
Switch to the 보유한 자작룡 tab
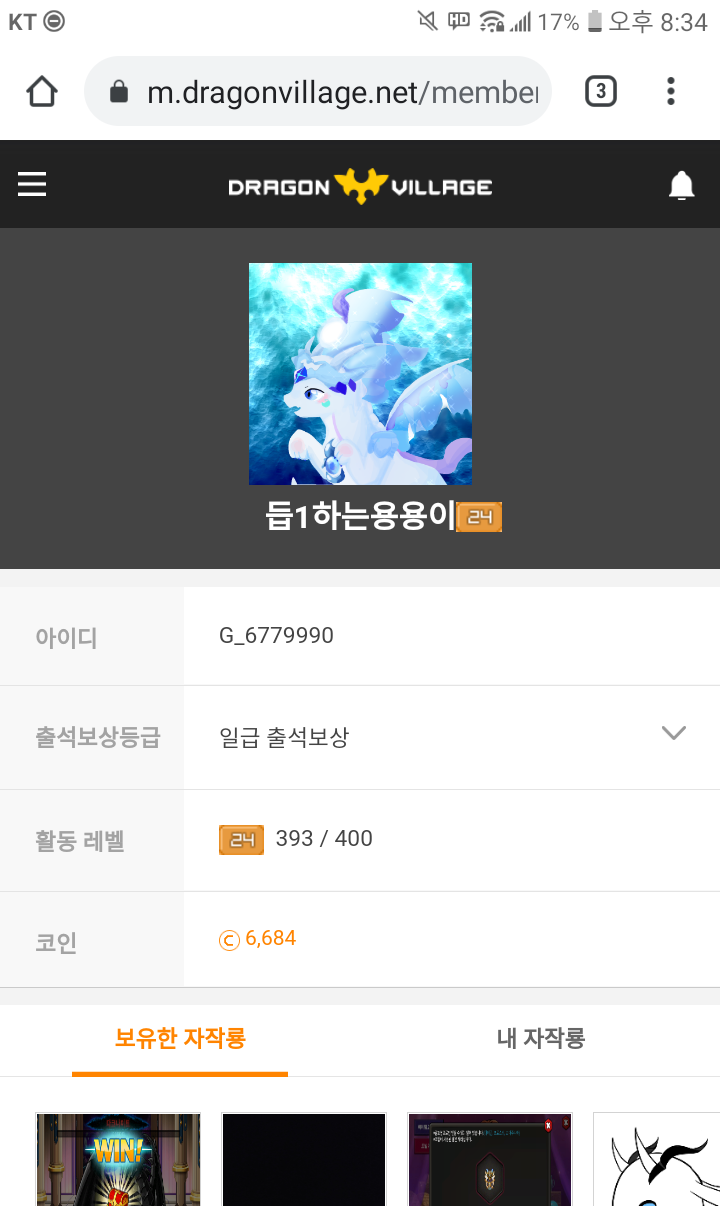click(180, 1038)
